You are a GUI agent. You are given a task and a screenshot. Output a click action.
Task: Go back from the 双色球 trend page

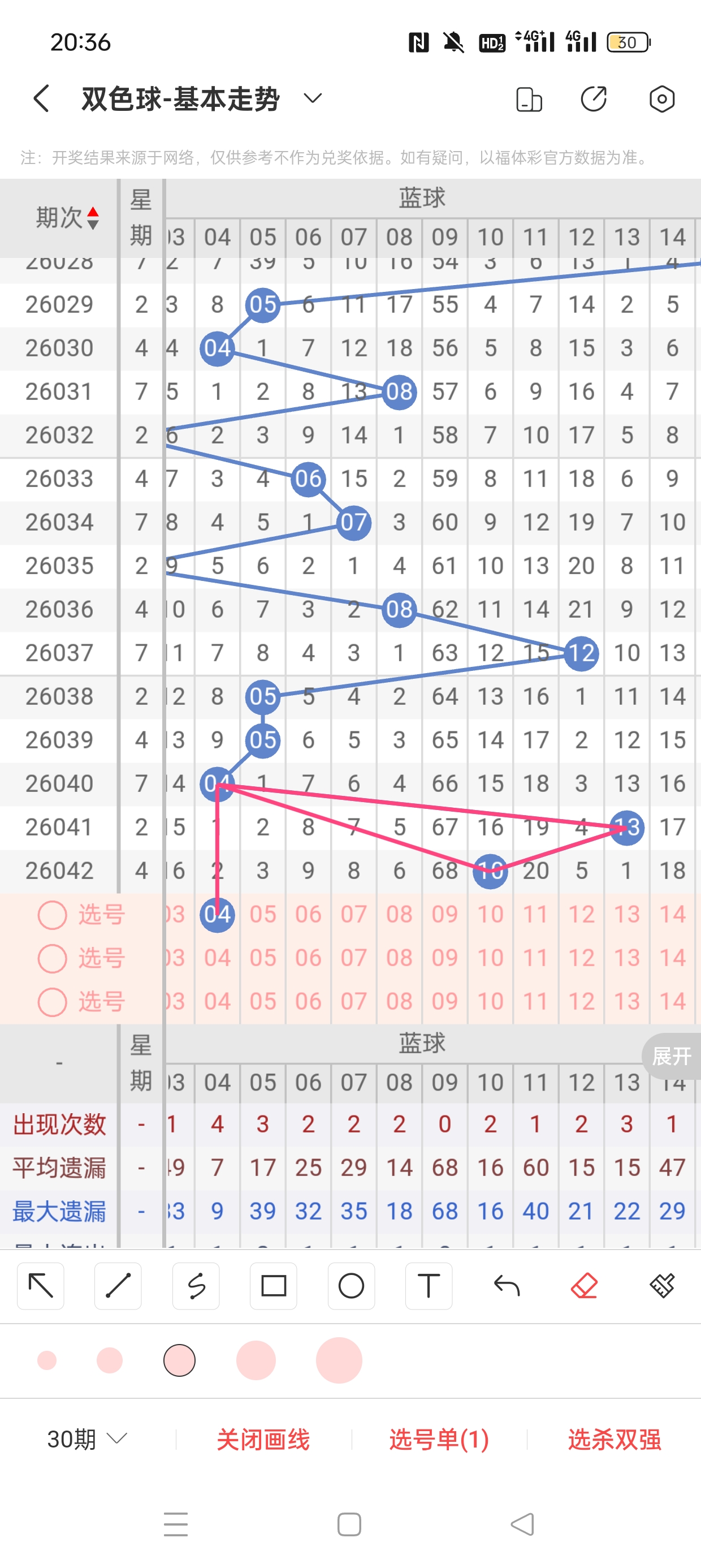pyautogui.click(x=41, y=98)
